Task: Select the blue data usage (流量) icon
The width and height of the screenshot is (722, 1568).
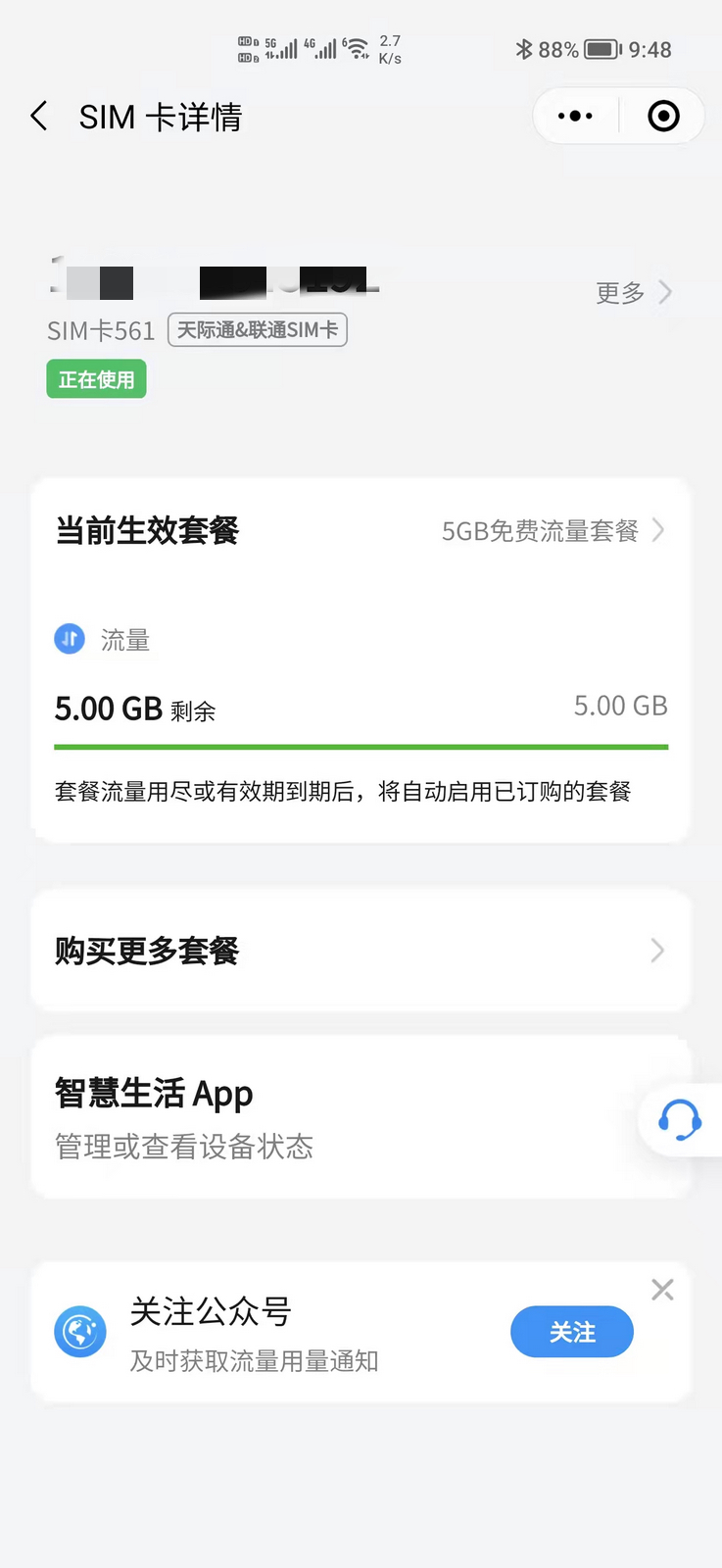Action: click(68, 638)
